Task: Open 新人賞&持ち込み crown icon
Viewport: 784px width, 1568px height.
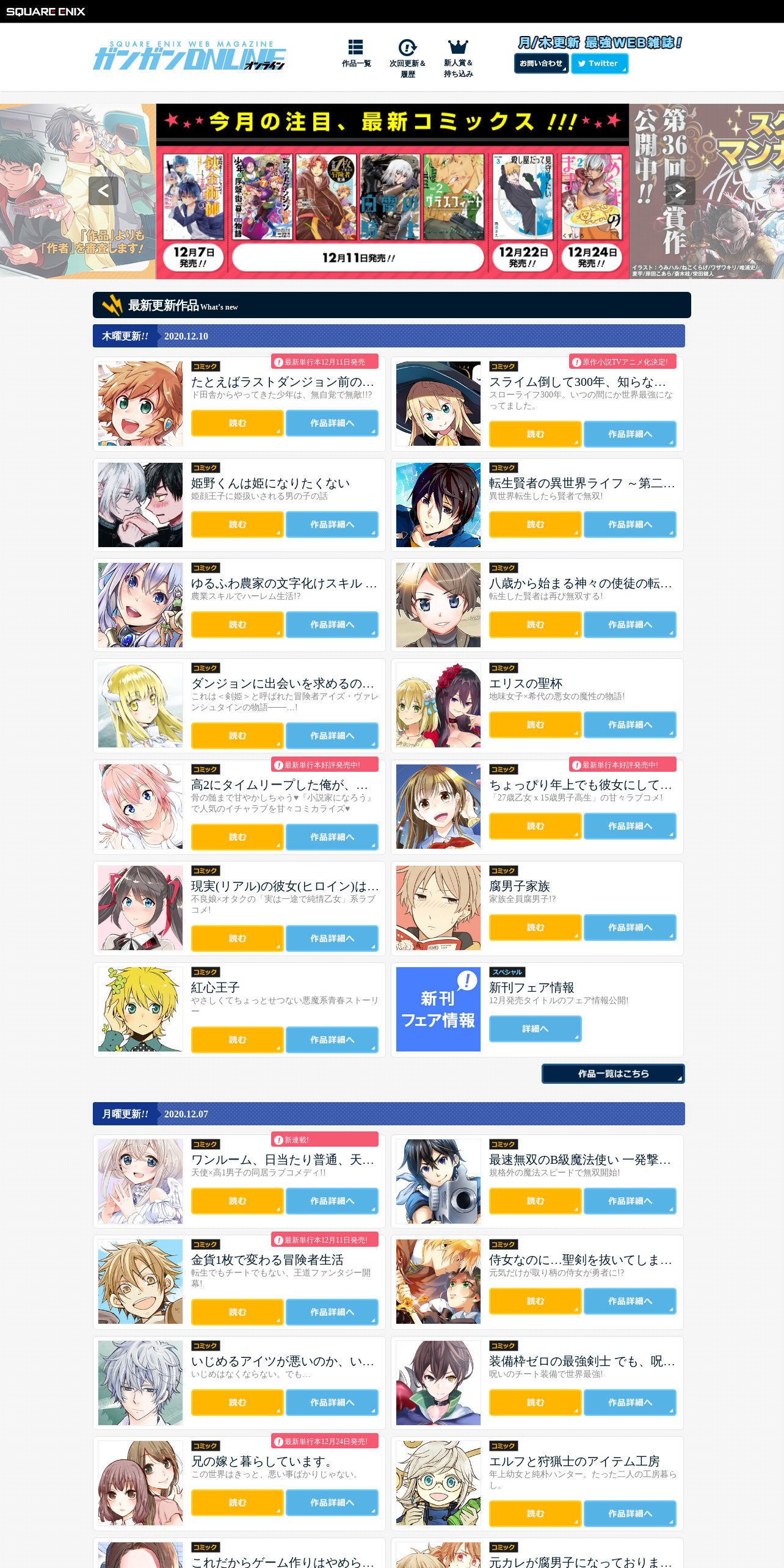Action: [458, 59]
